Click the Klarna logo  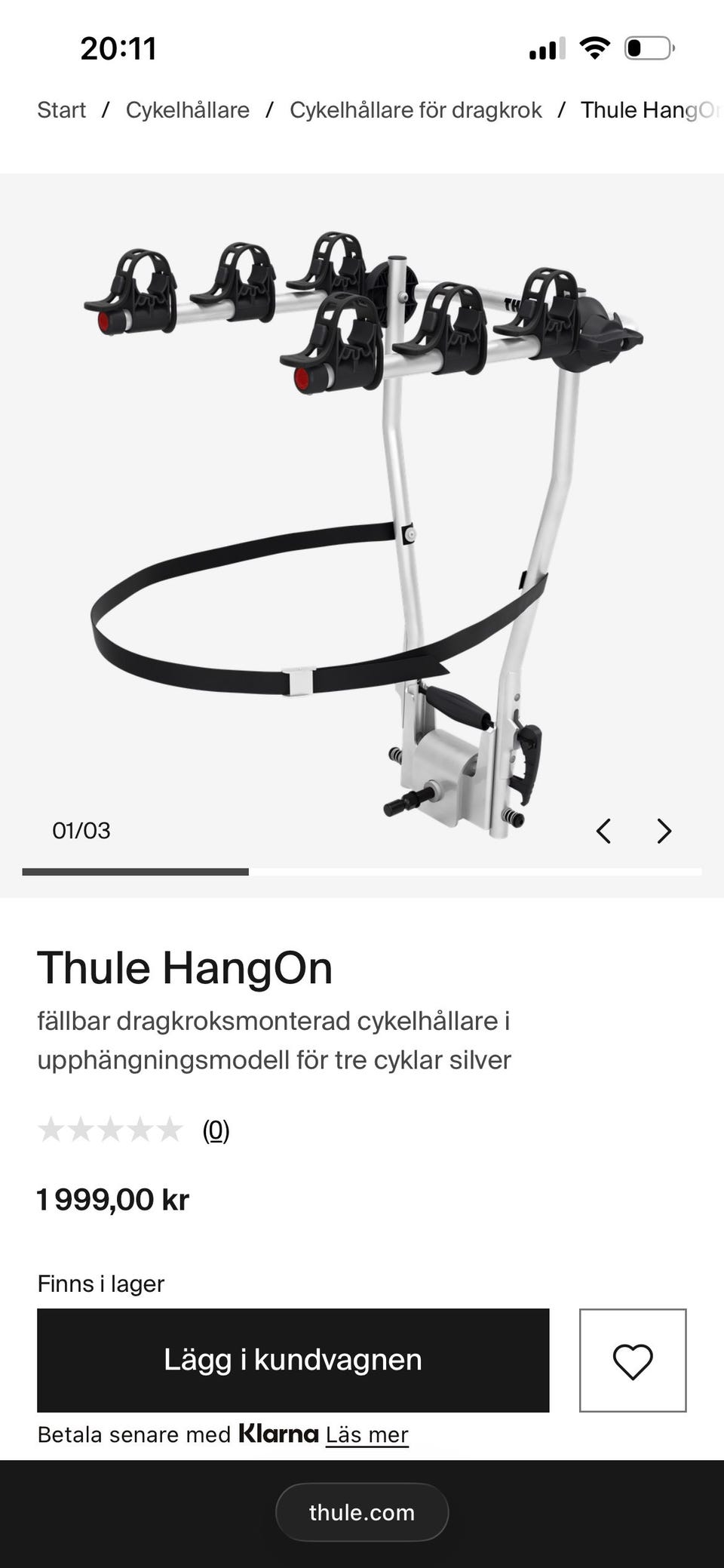(x=278, y=1433)
